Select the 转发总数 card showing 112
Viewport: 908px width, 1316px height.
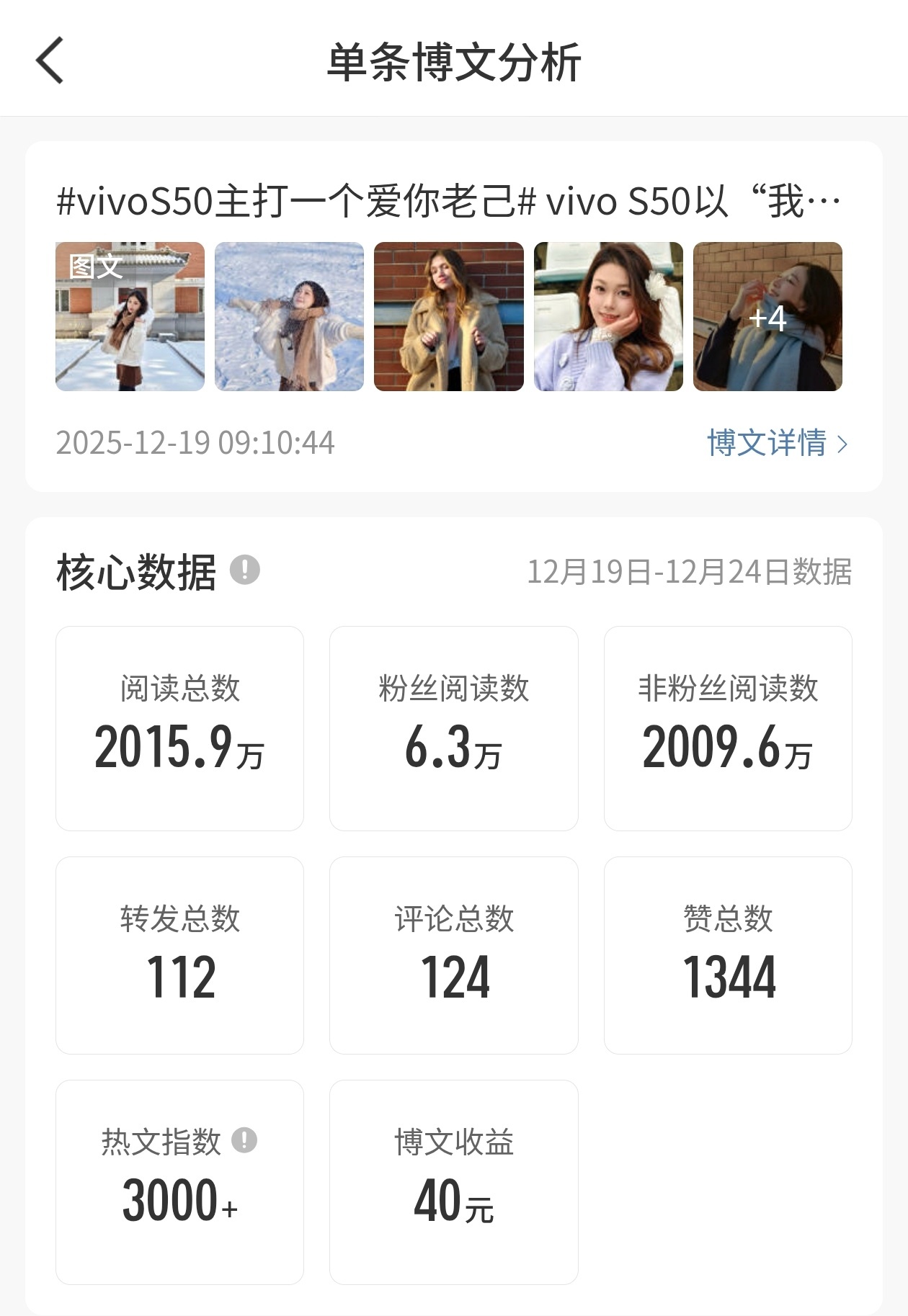tap(179, 955)
